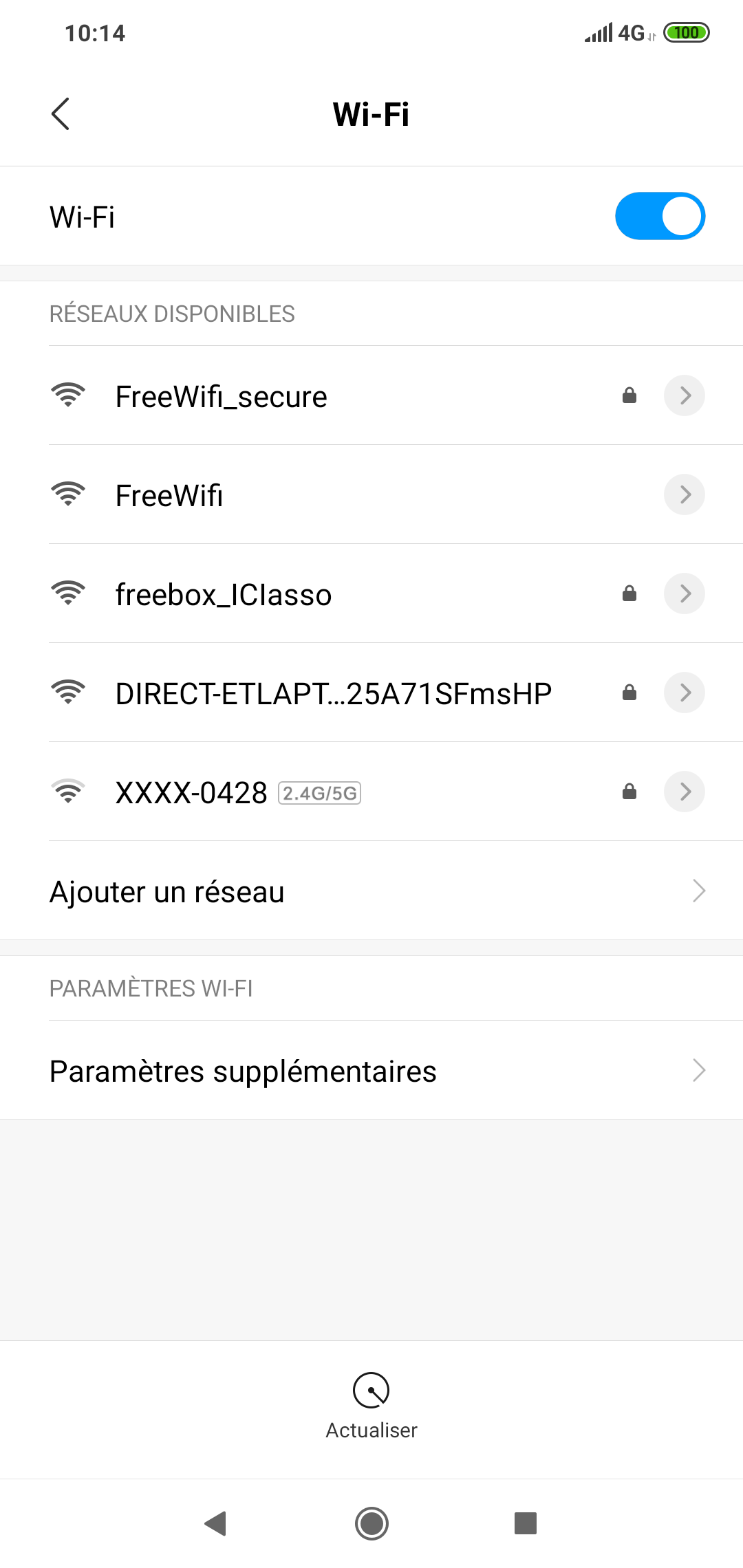Image resolution: width=743 pixels, height=1568 pixels.
Task: Open details arrow for XXXX-0428
Action: point(685,792)
